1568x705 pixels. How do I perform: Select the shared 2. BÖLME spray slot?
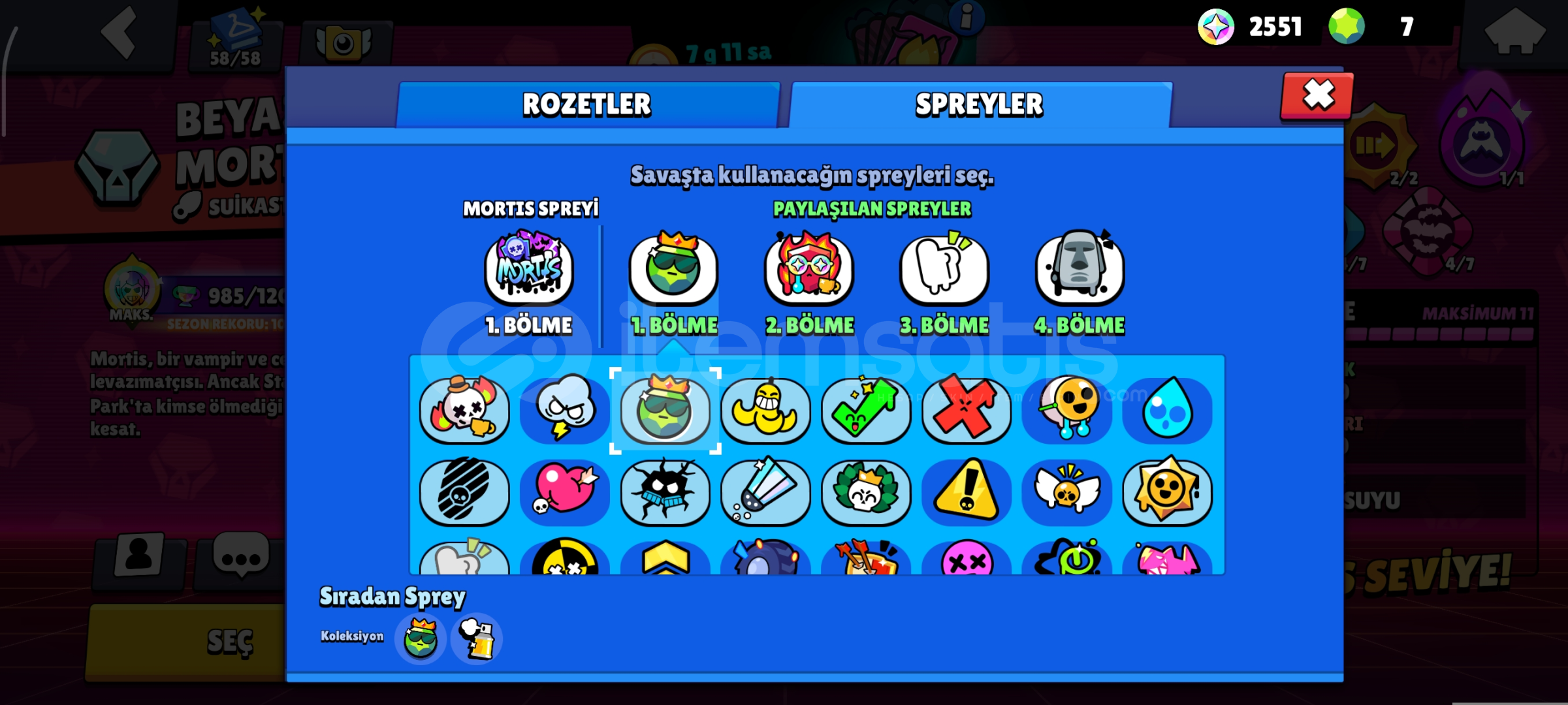pos(809,269)
